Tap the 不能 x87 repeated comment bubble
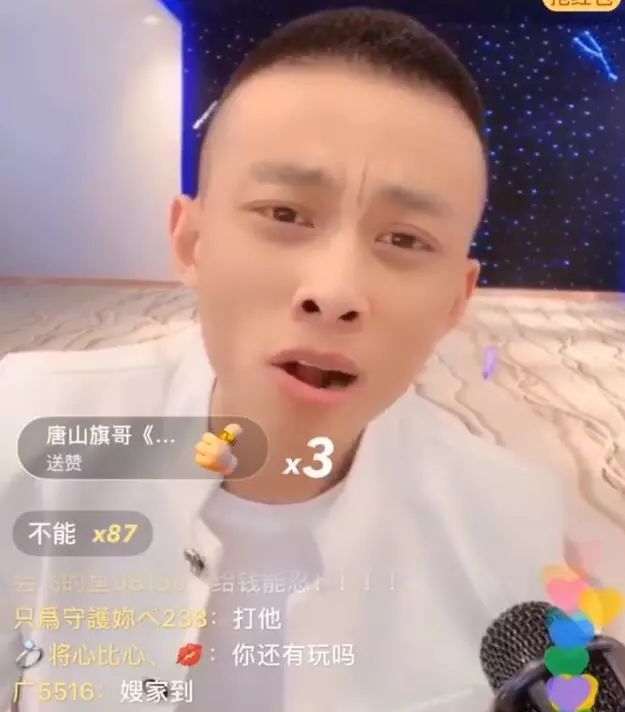 point(82,534)
